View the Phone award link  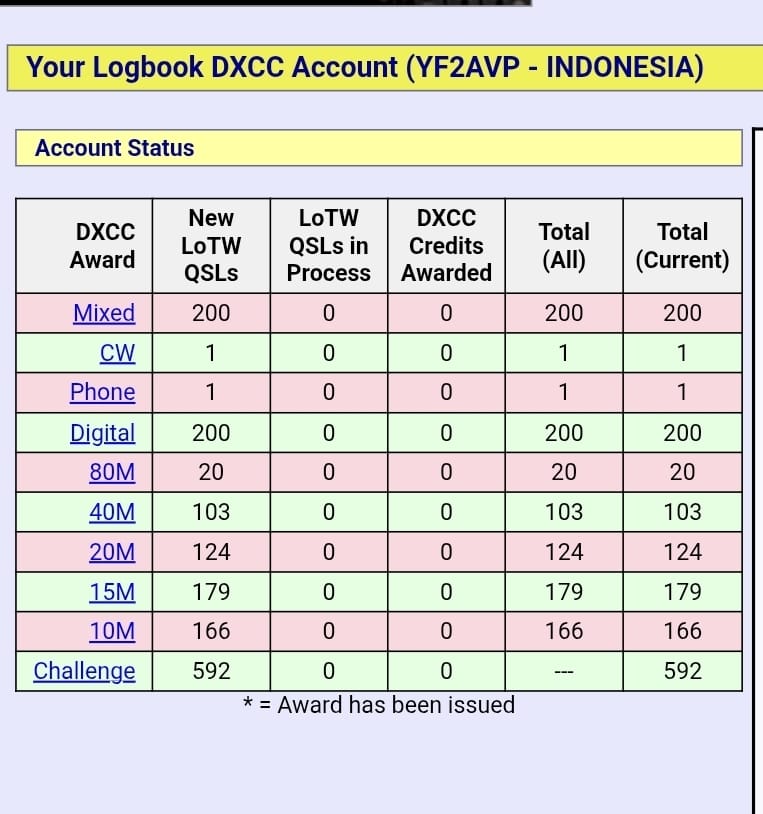click(x=102, y=392)
